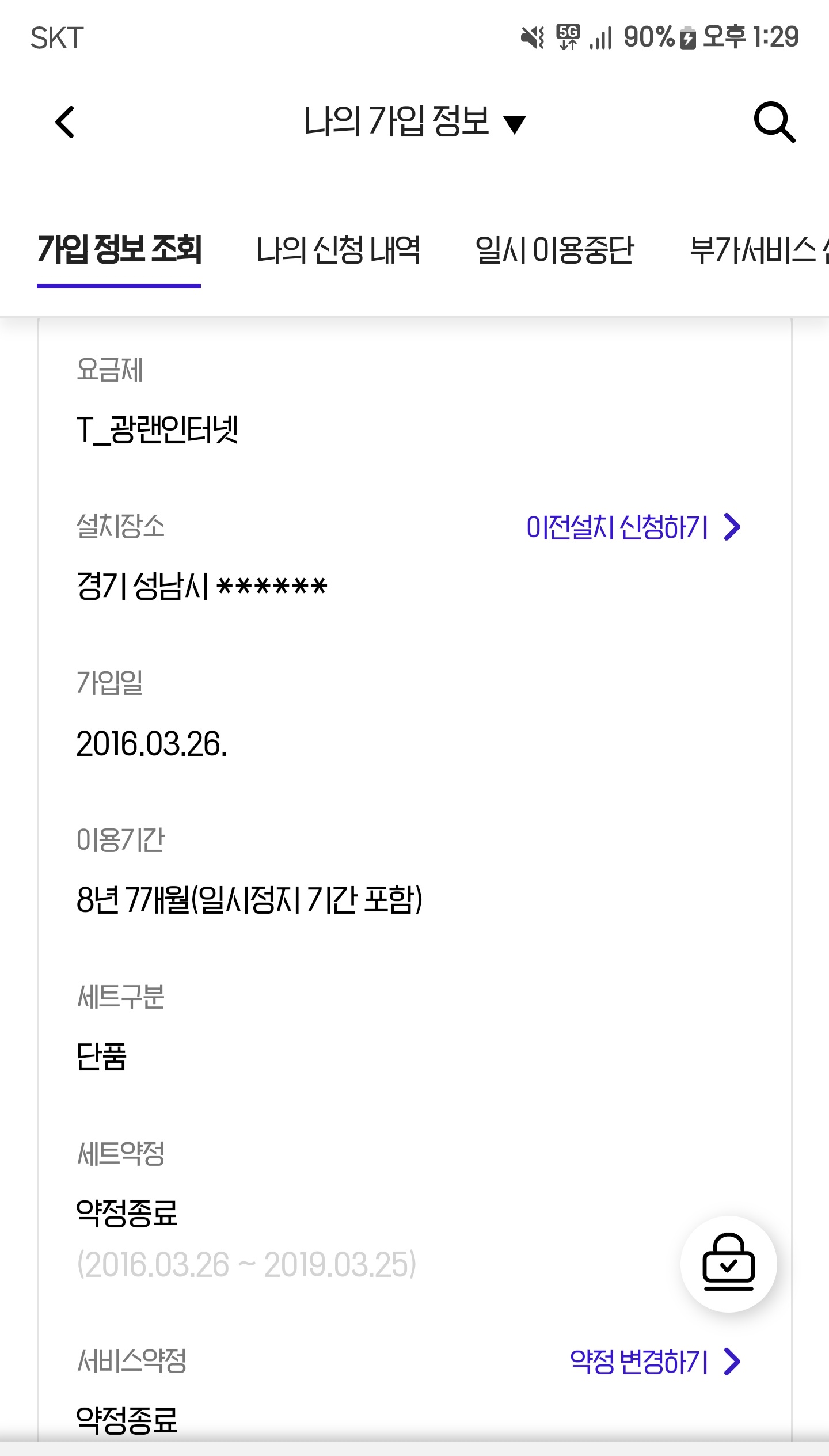Open the 부가서비스 tab
Screen dimensions: 829x1456
click(x=759, y=250)
